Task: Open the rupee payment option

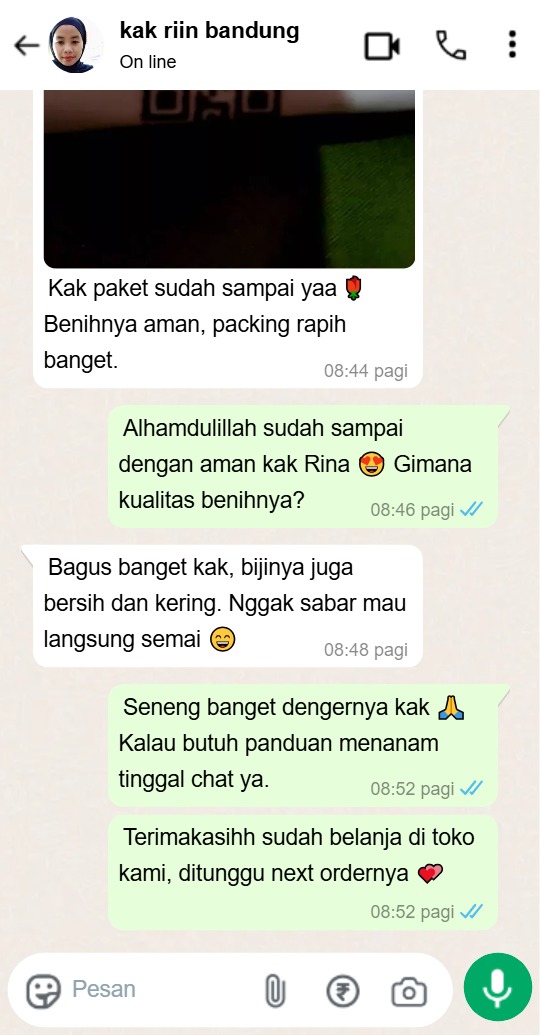Action: pyautogui.click(x=343, y=991)
